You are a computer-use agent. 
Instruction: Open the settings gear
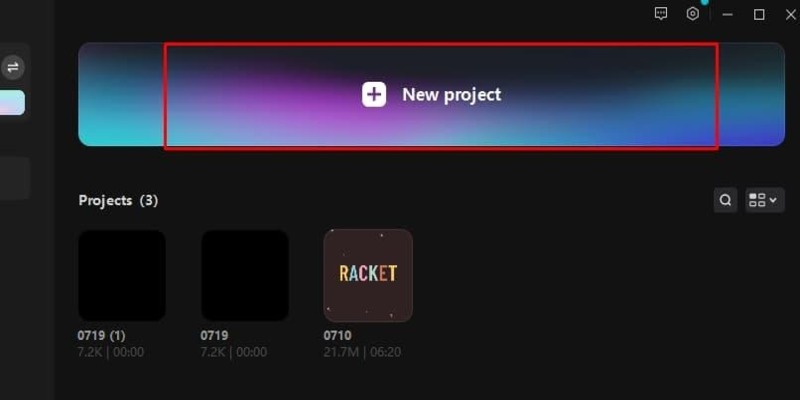tap(693, 14)
